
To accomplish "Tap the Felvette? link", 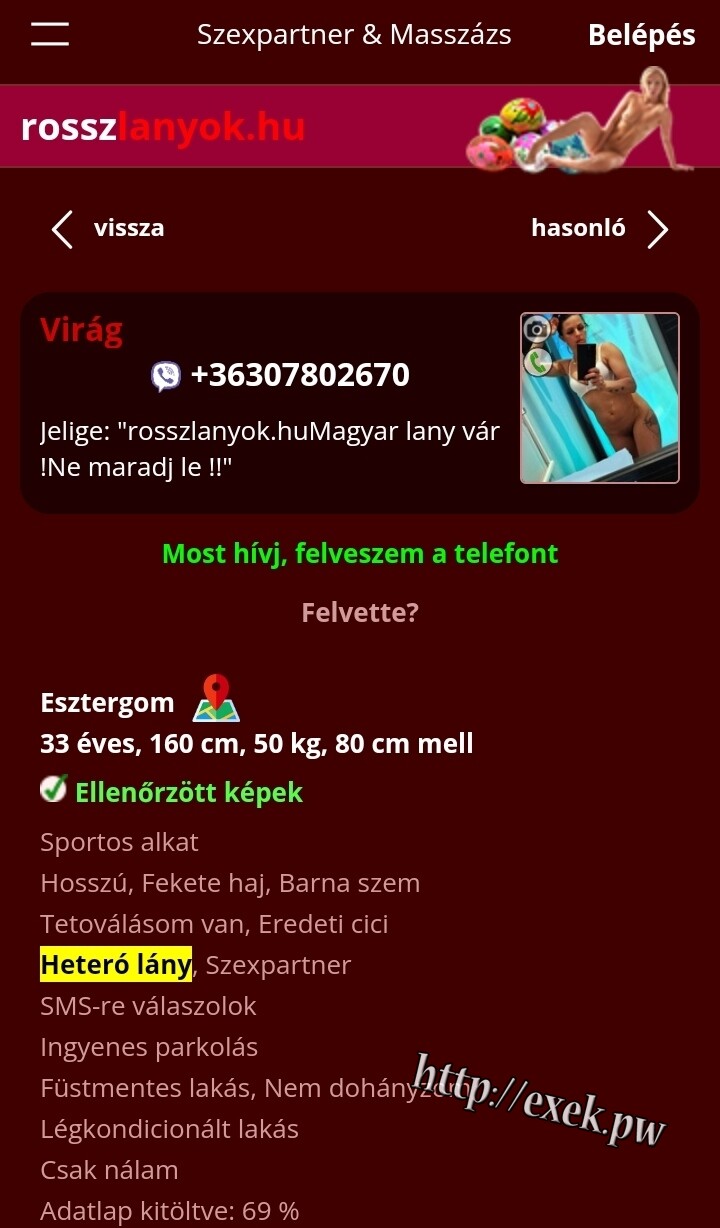I will point(360,612).
